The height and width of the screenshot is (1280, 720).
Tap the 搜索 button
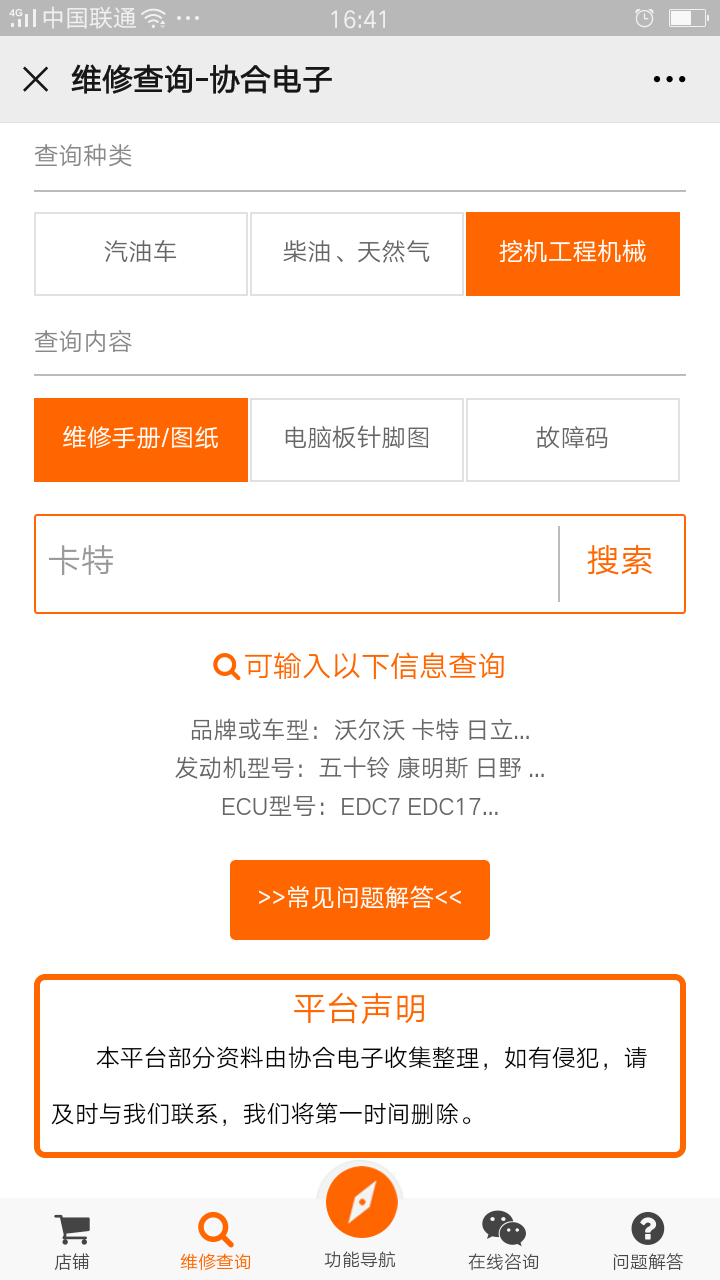[x=621, y=564]
